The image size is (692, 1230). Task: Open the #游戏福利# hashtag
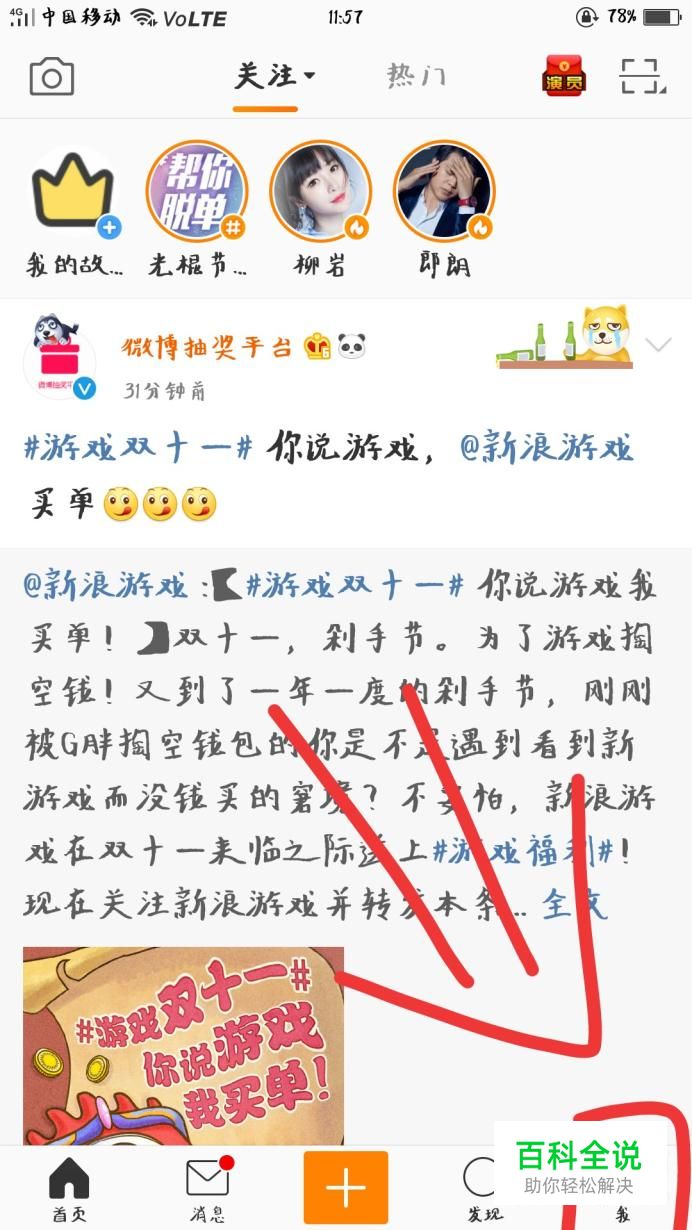(x=522, y=851)
